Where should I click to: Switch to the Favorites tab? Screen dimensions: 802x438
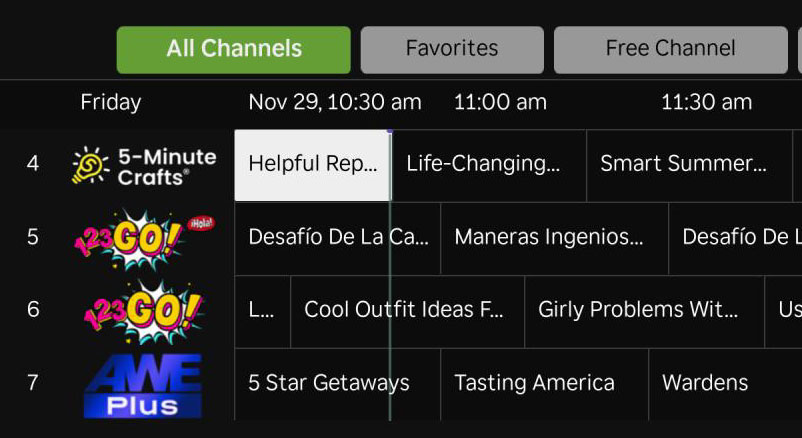pos(452,49)
